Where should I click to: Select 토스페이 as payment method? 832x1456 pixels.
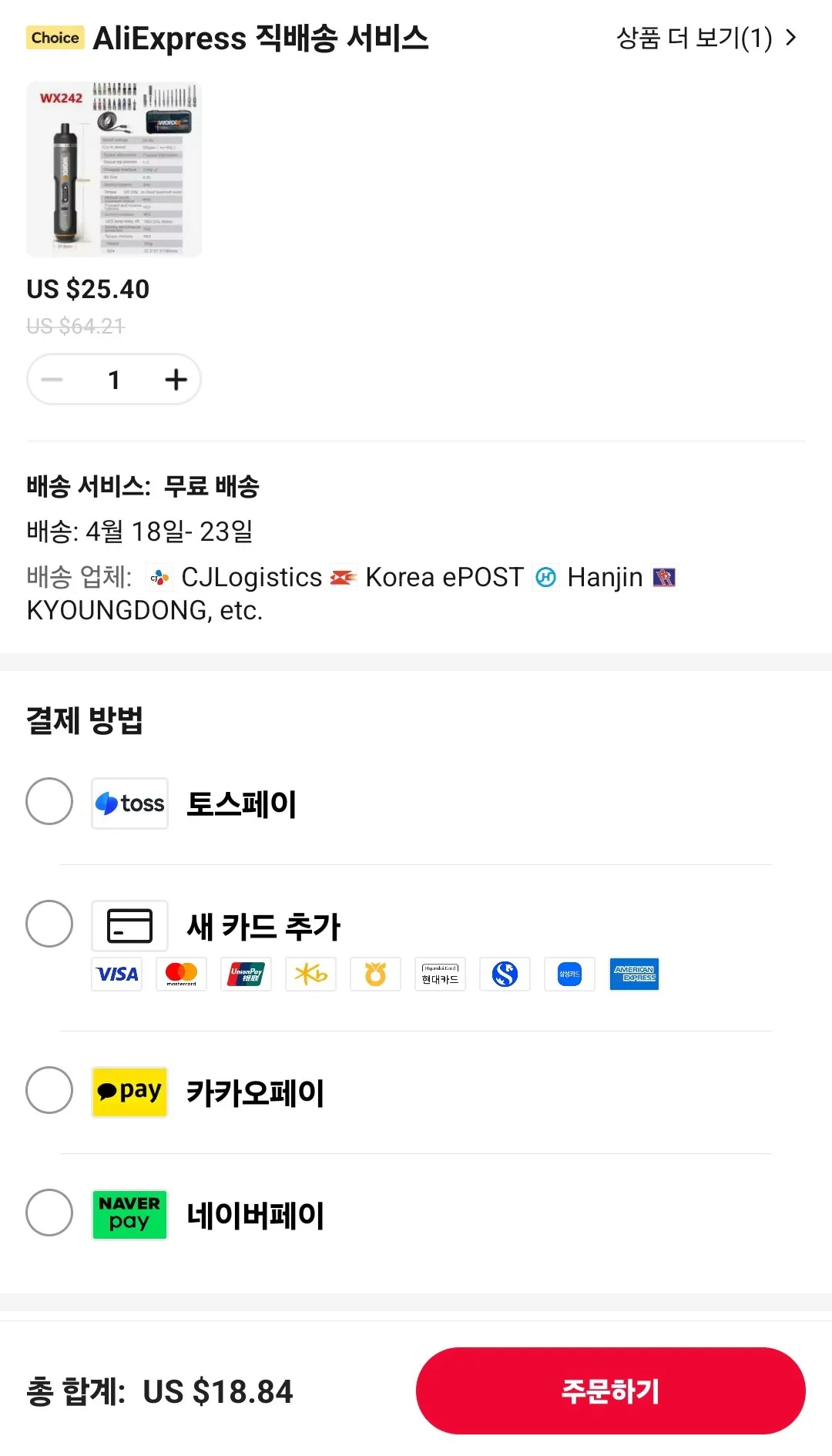(49, 803)
